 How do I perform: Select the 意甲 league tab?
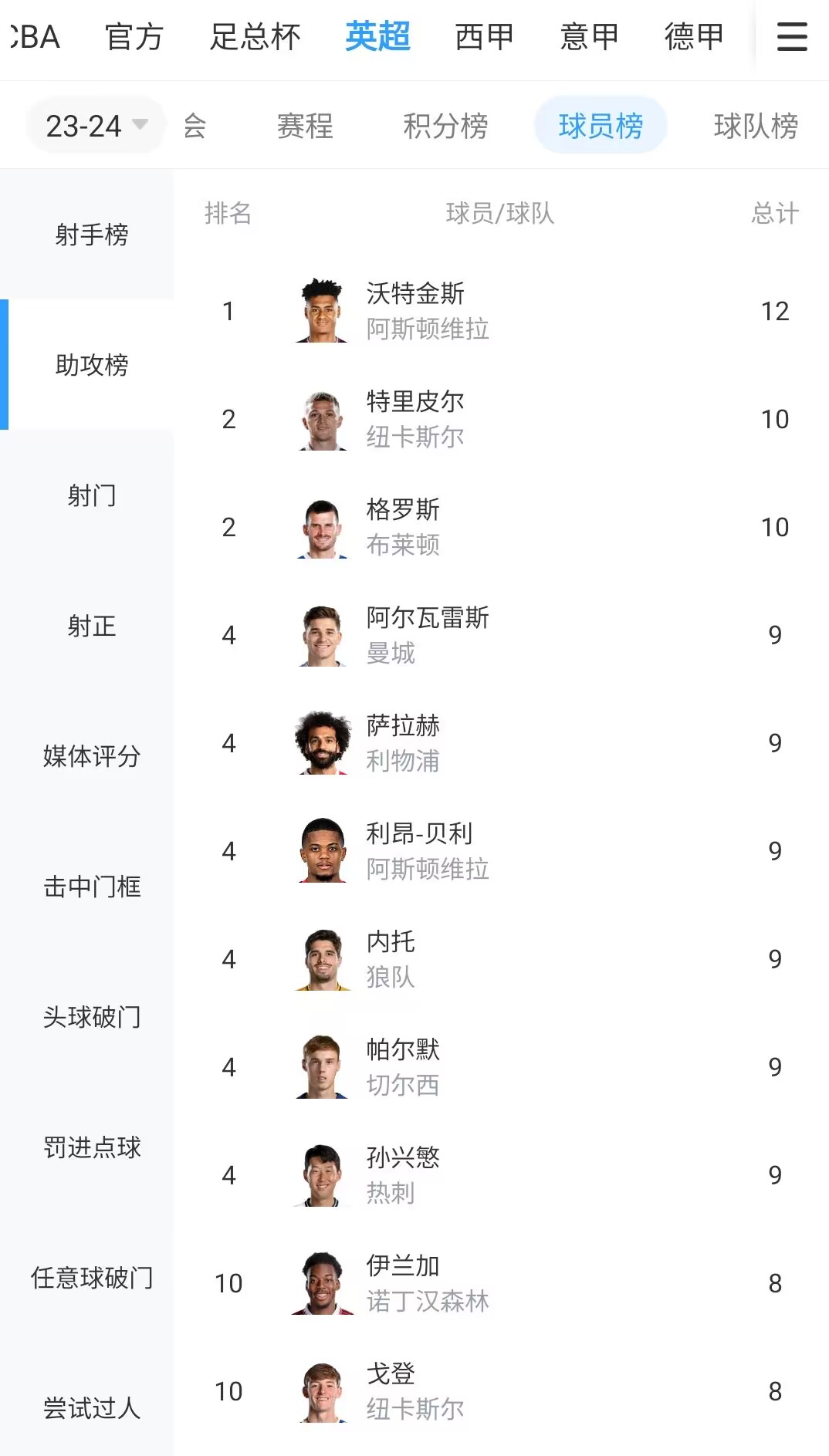click(x=589, y=36)
